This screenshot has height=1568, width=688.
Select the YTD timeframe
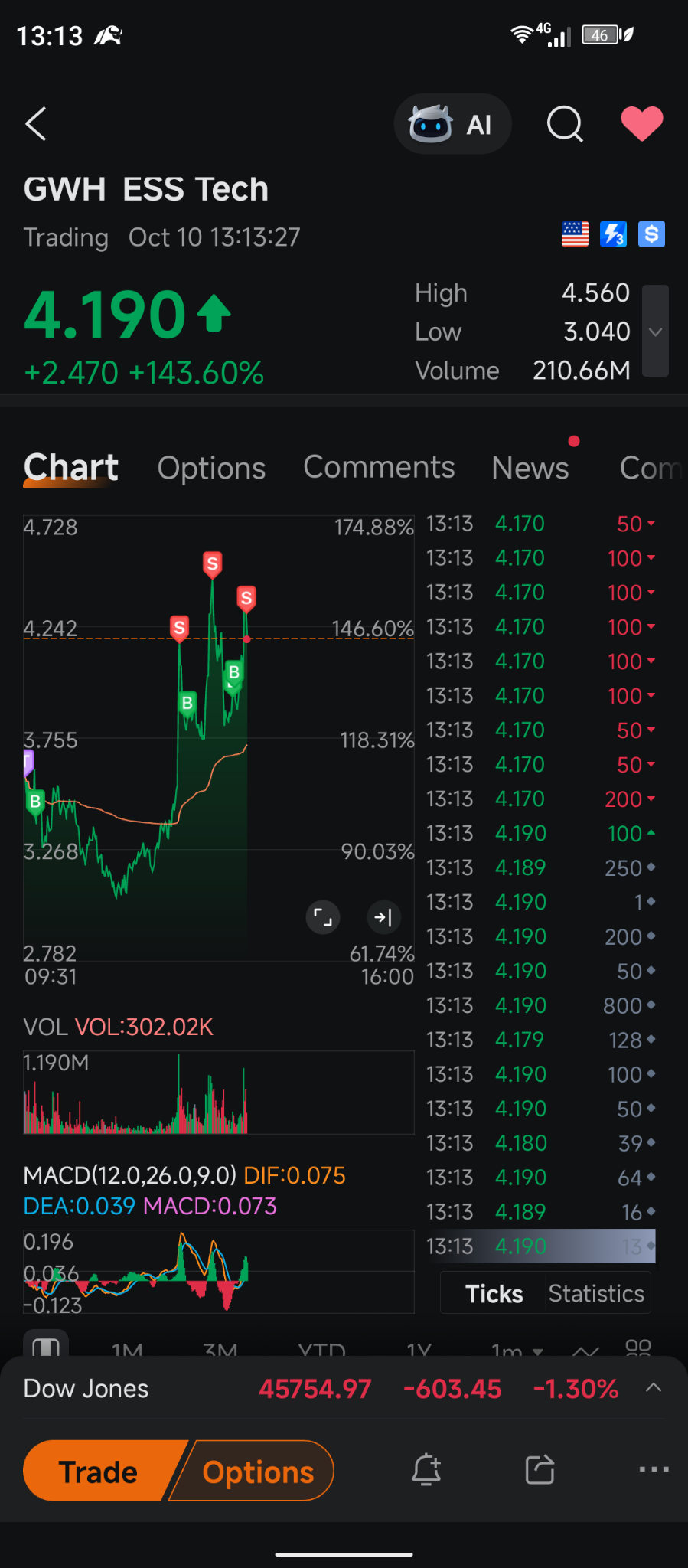click(322, 1350)
